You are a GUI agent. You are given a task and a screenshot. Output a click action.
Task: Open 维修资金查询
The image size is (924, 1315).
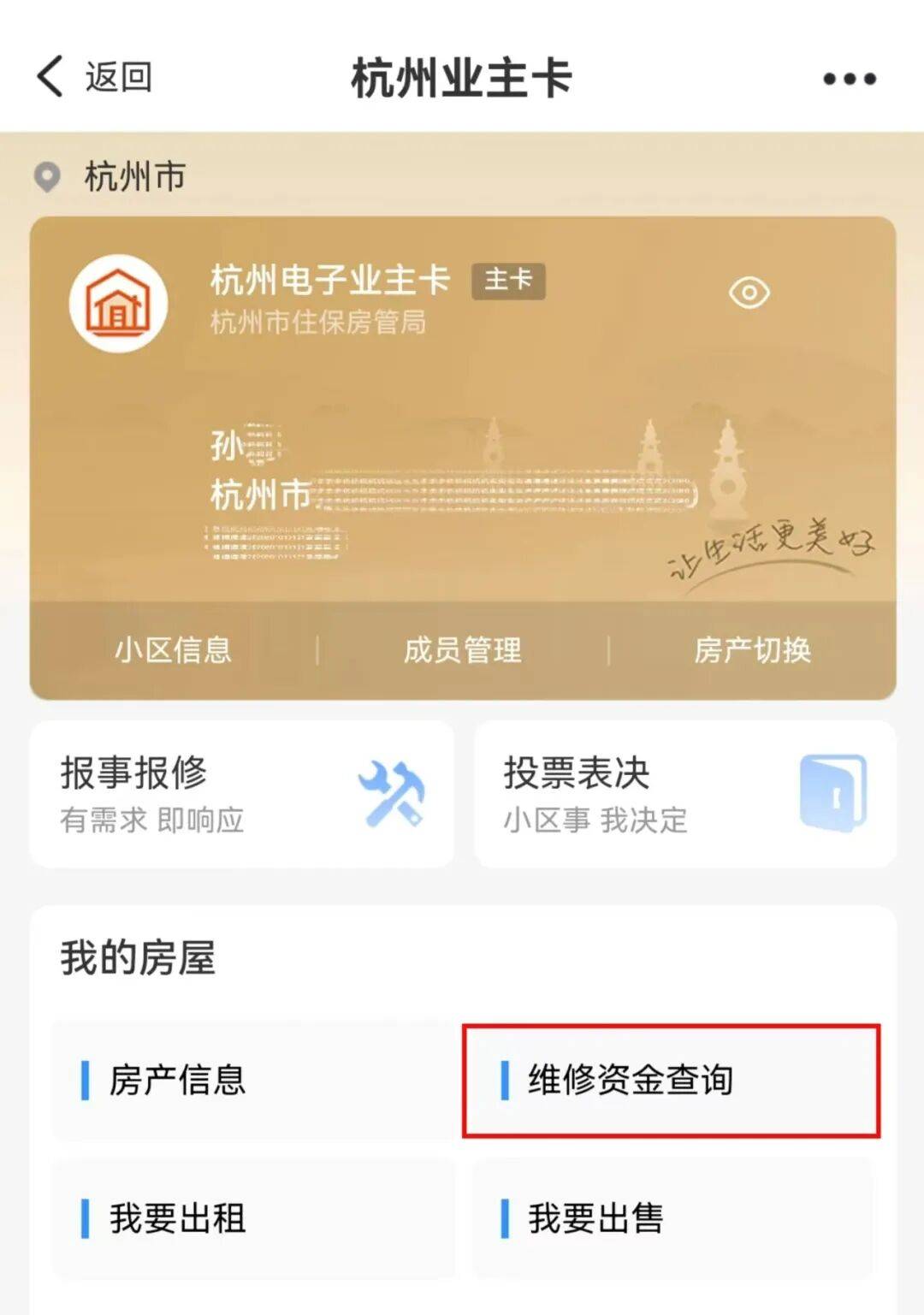click(671, 1080)
